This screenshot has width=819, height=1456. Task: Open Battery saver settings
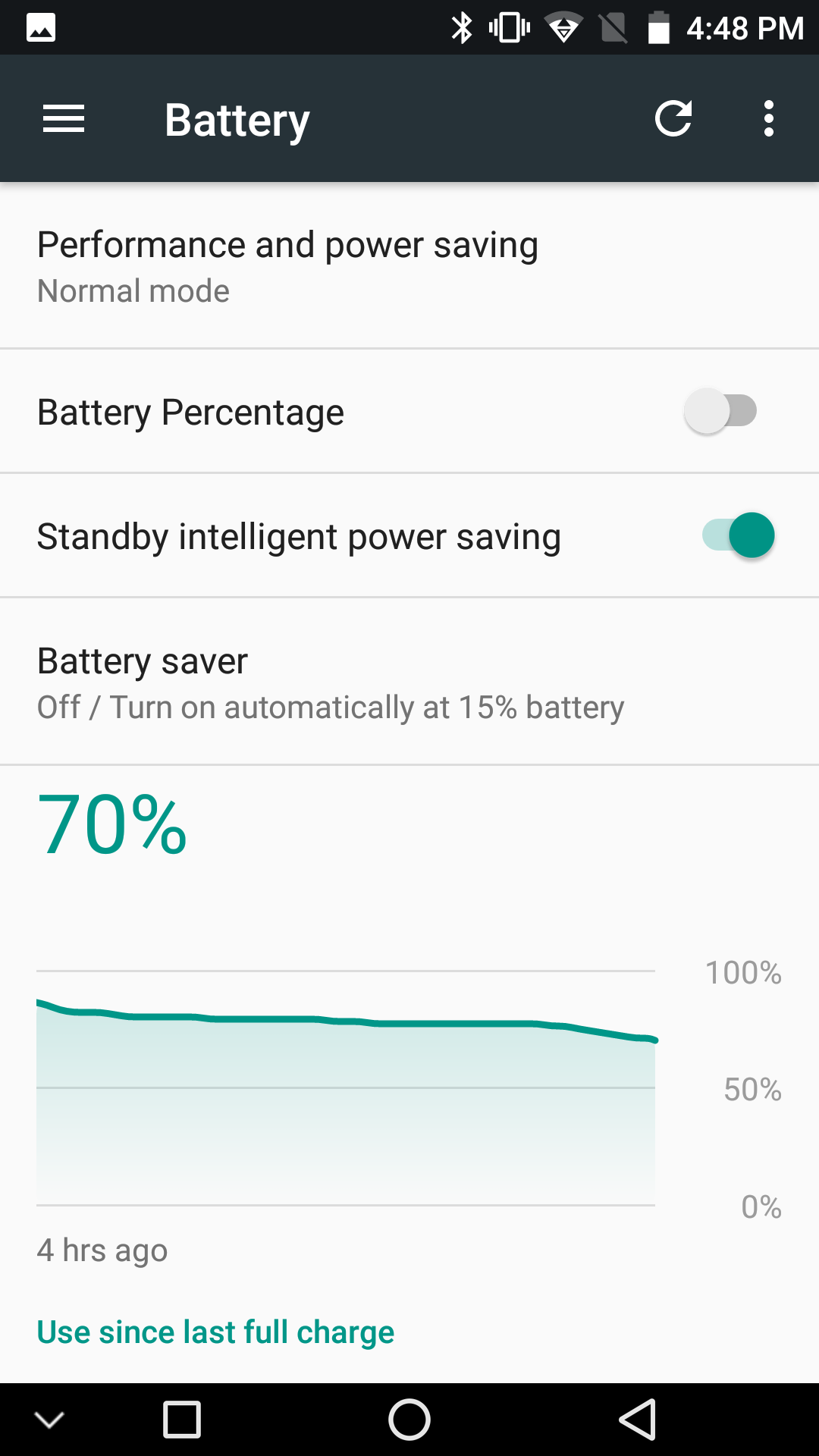click(409, 682)
